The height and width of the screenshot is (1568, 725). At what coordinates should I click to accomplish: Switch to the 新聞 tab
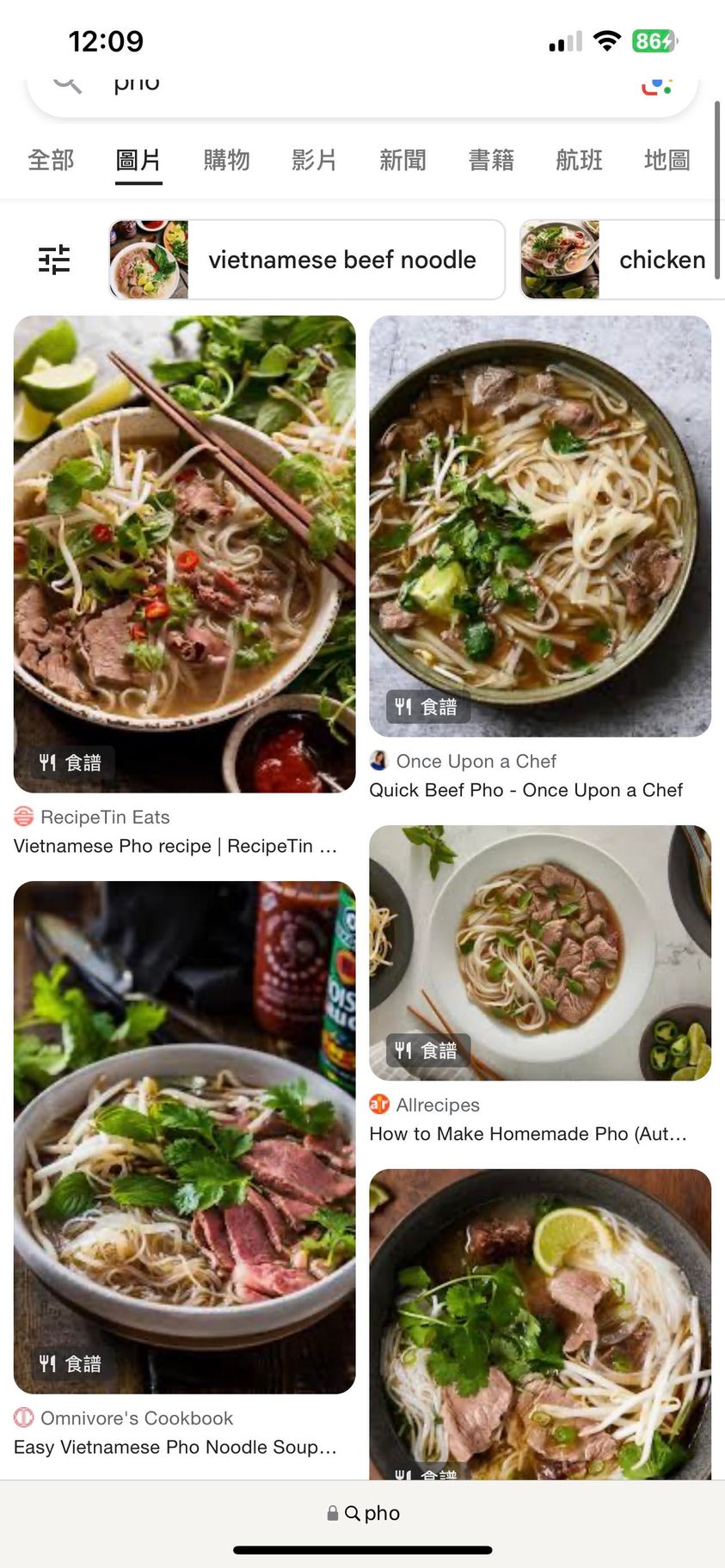402,160
